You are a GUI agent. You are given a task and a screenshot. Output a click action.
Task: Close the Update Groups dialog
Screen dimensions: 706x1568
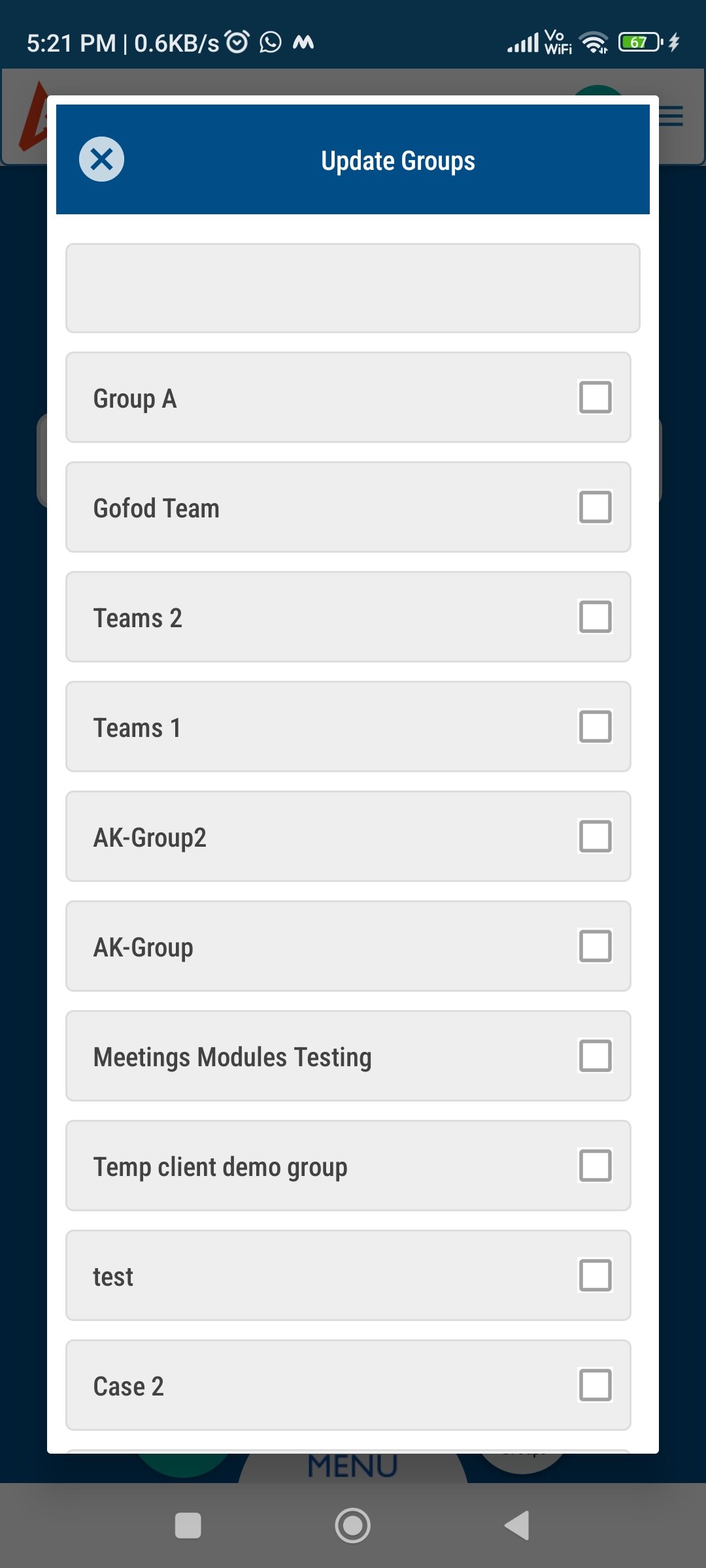101,160
